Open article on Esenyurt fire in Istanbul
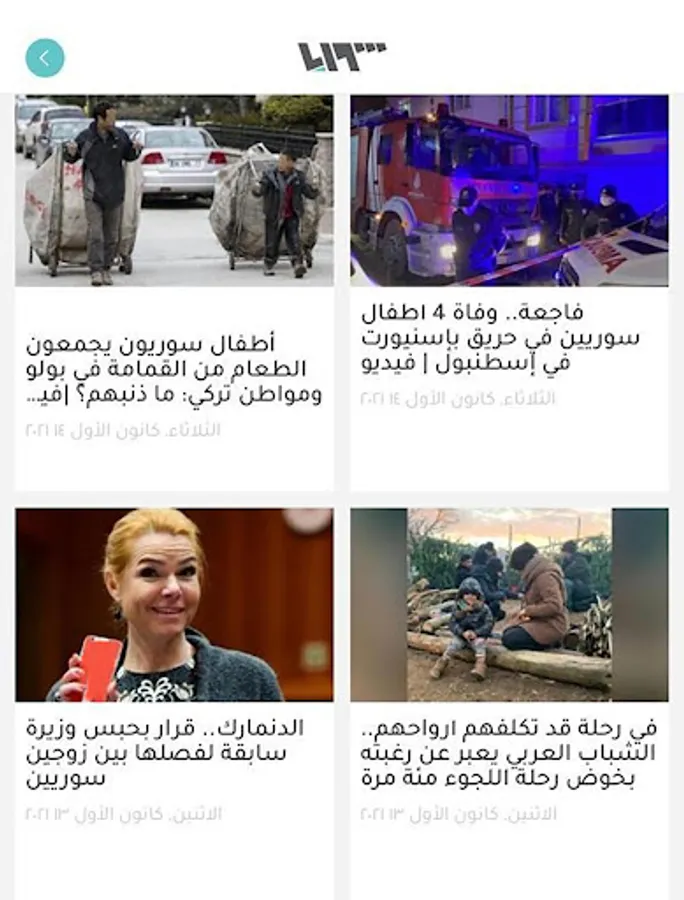 (509, 338)
